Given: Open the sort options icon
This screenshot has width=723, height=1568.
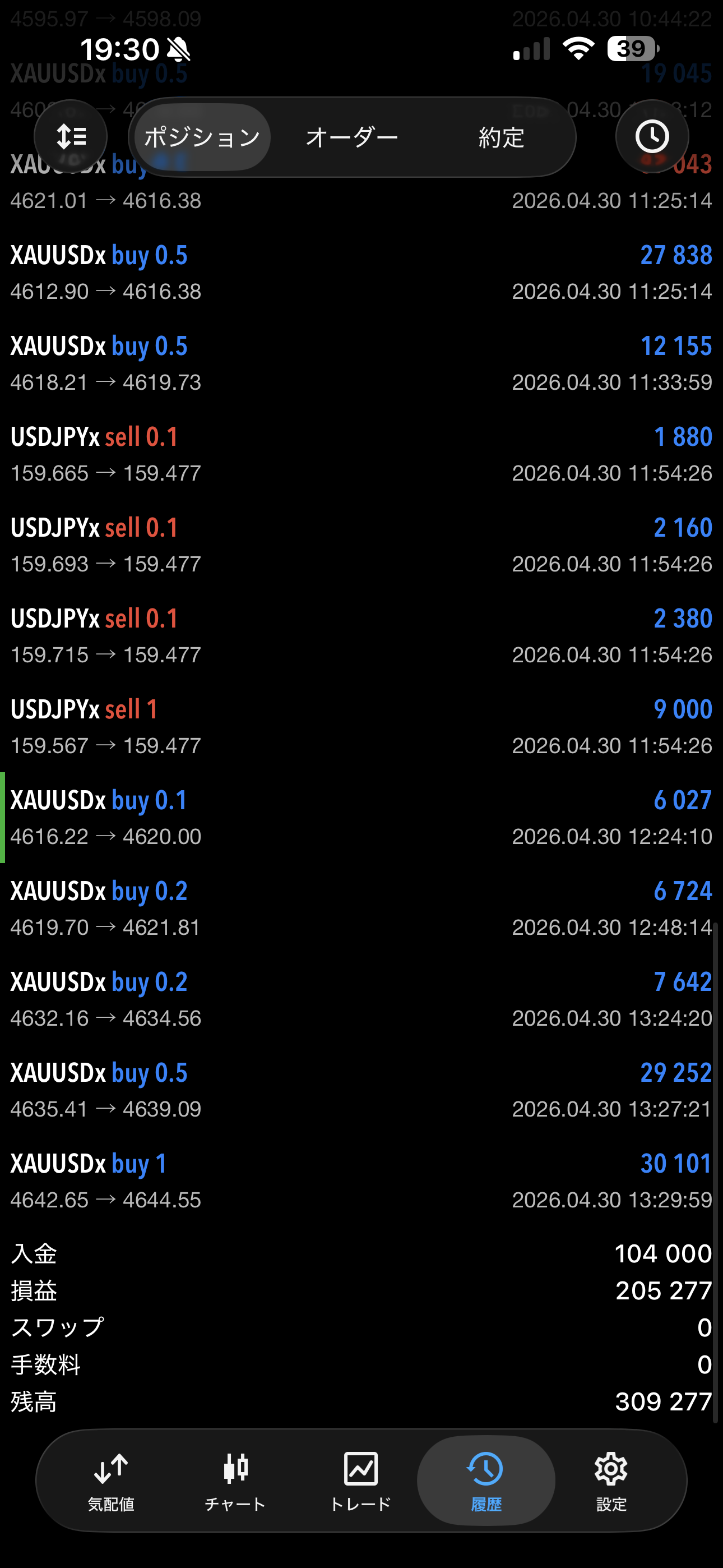Looking at the screenshot, I should click(x=71, y=137).
